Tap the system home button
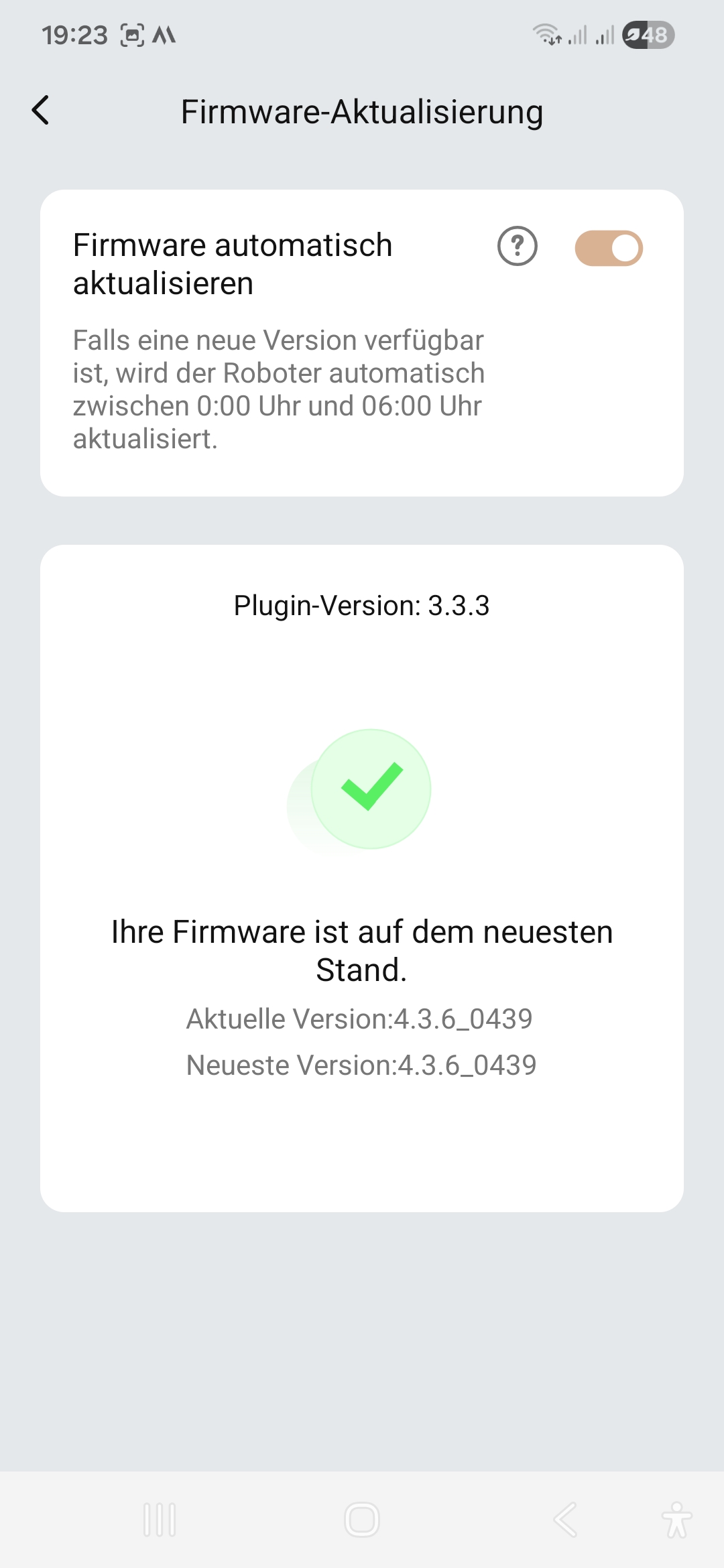 [362, 1519]
